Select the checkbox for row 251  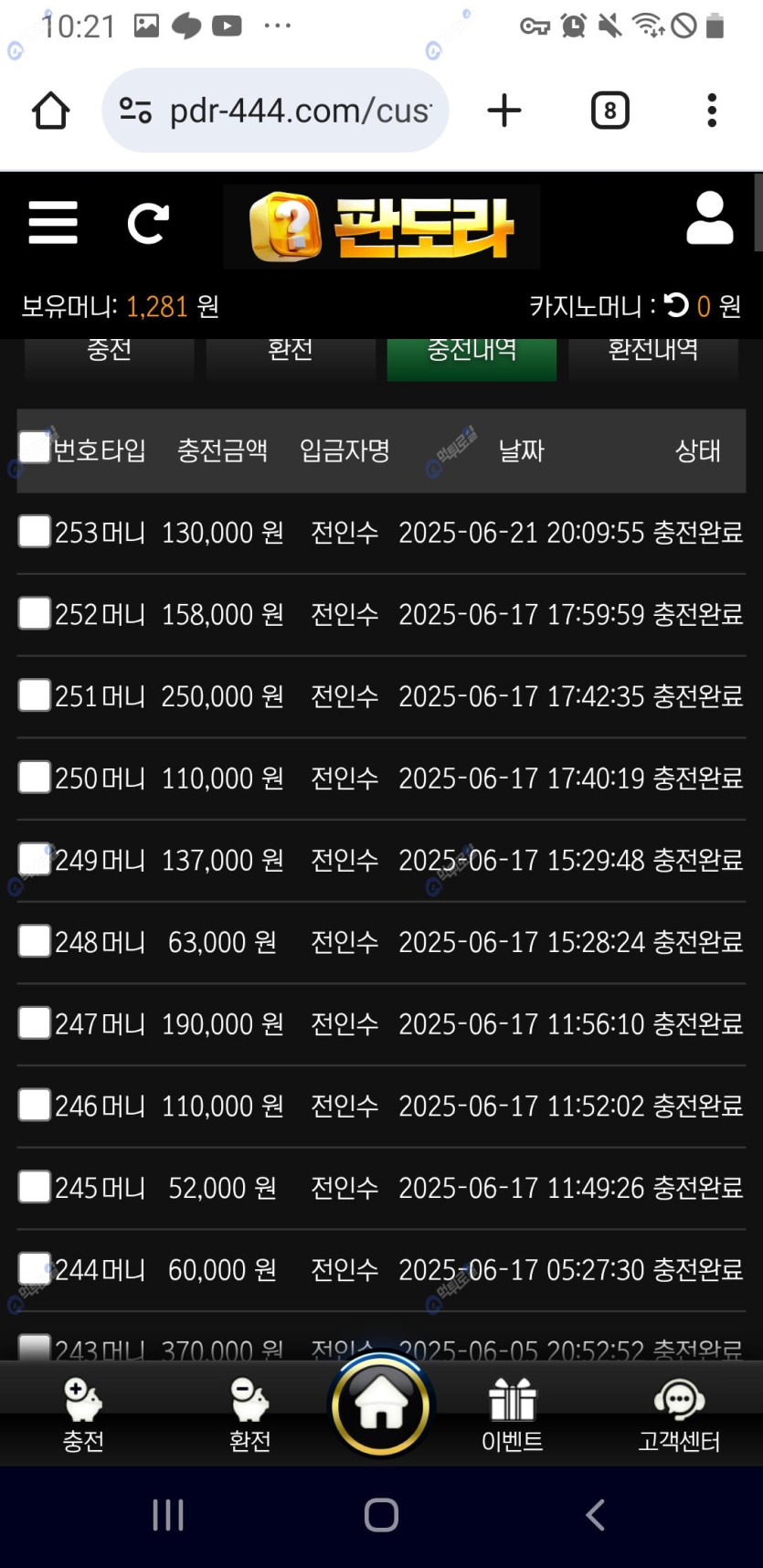click(35, 695)
